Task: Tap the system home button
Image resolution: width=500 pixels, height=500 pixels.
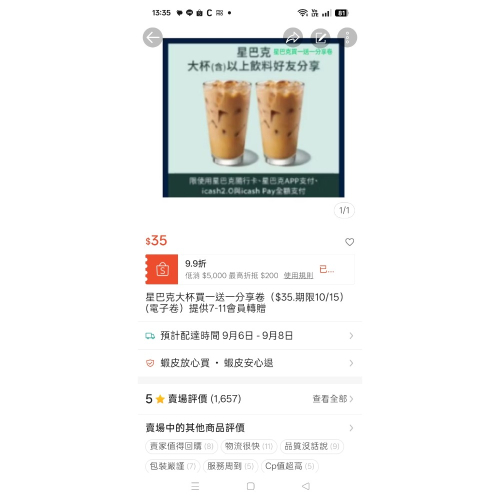Action: pos(251,486)
